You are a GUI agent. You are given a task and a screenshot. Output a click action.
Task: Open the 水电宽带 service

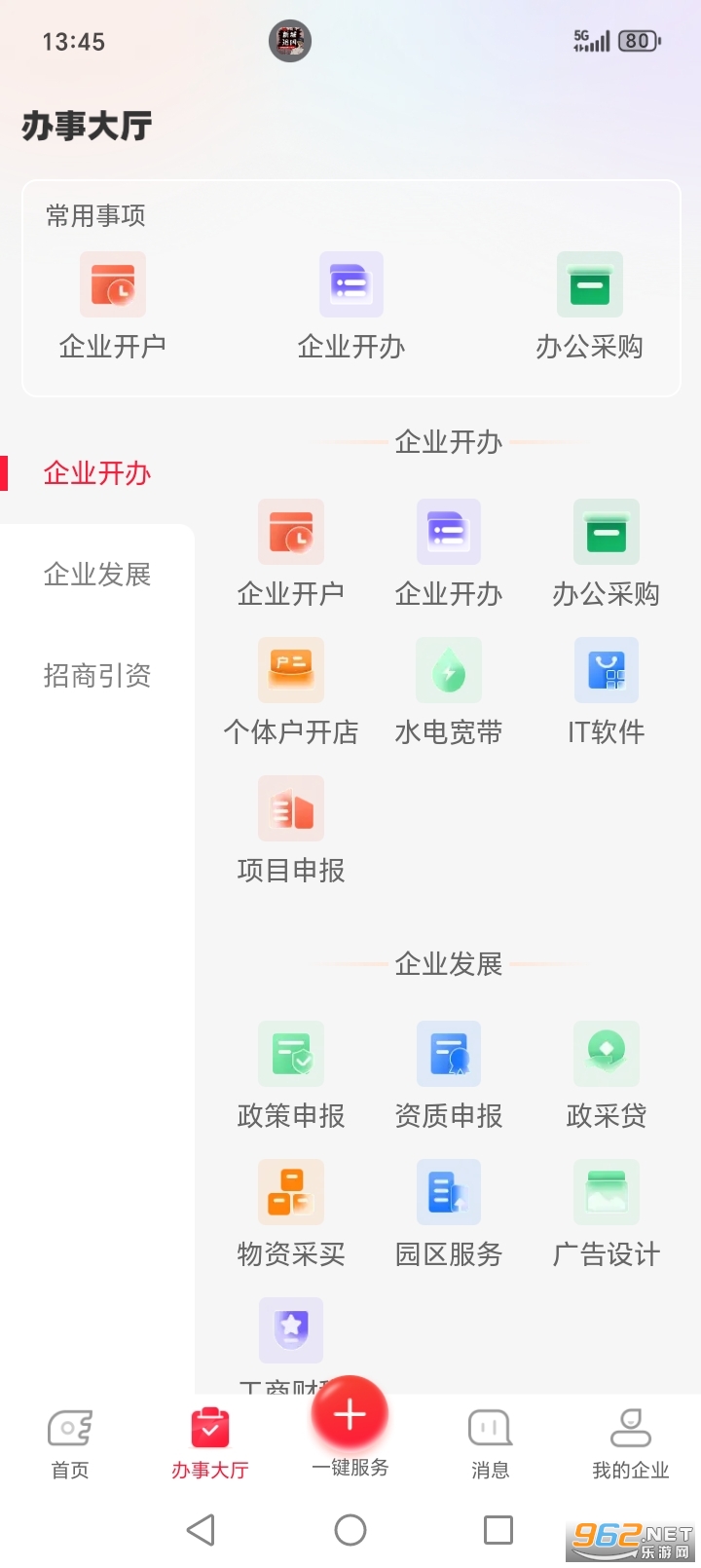tap(448, 670)
